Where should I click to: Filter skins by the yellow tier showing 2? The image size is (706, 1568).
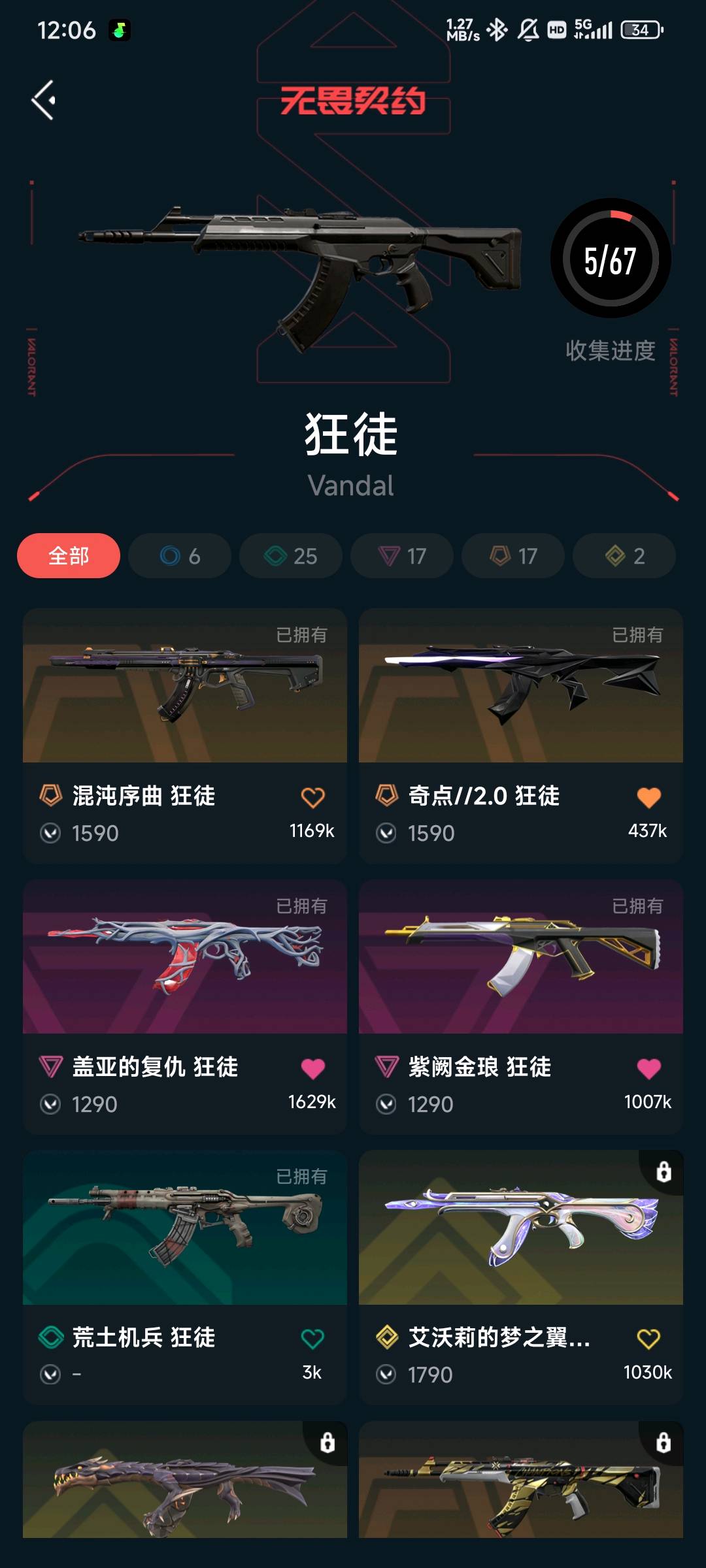pos(624,556)
